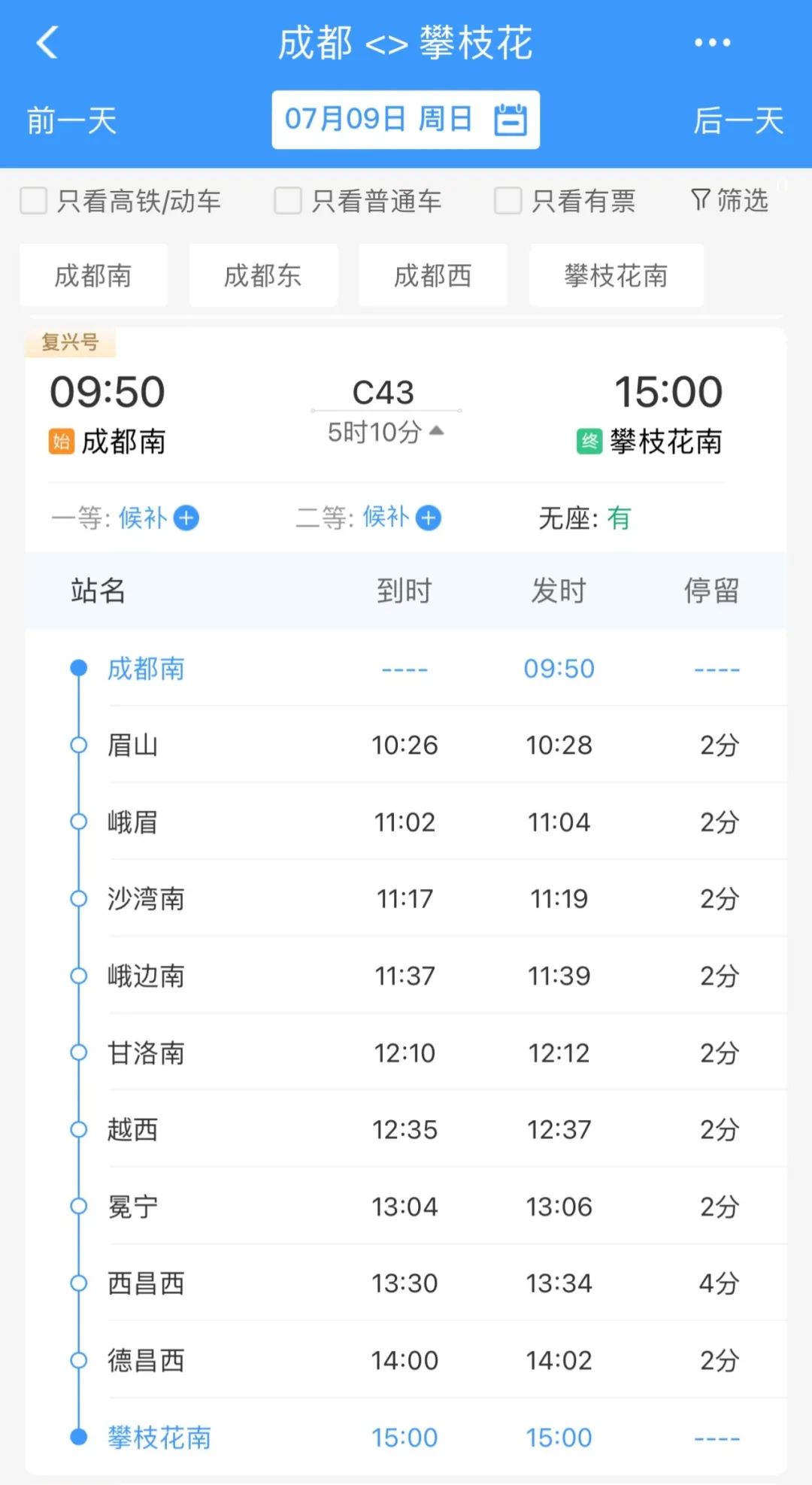
Task: Open the date picker showing 07月09日
Action: pyautogui.click(x=405, y=120)
